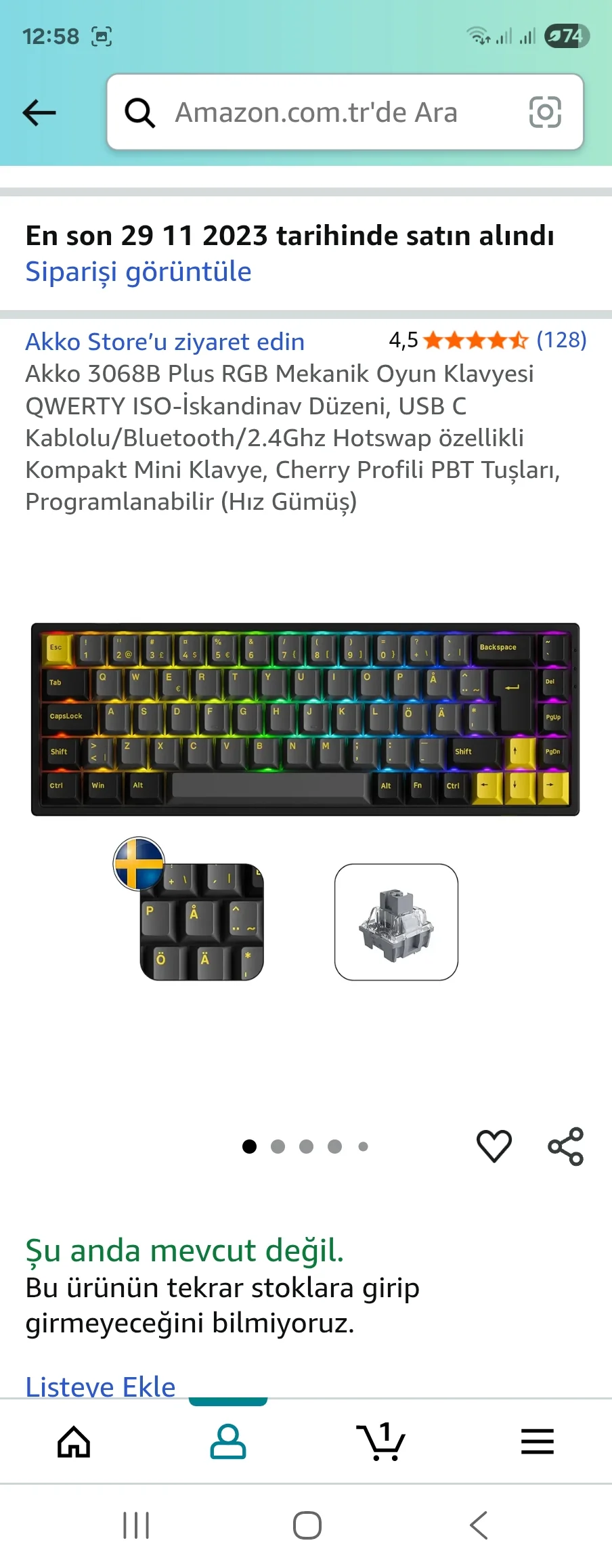Open the 128 customer ratings

pos(561,340)
